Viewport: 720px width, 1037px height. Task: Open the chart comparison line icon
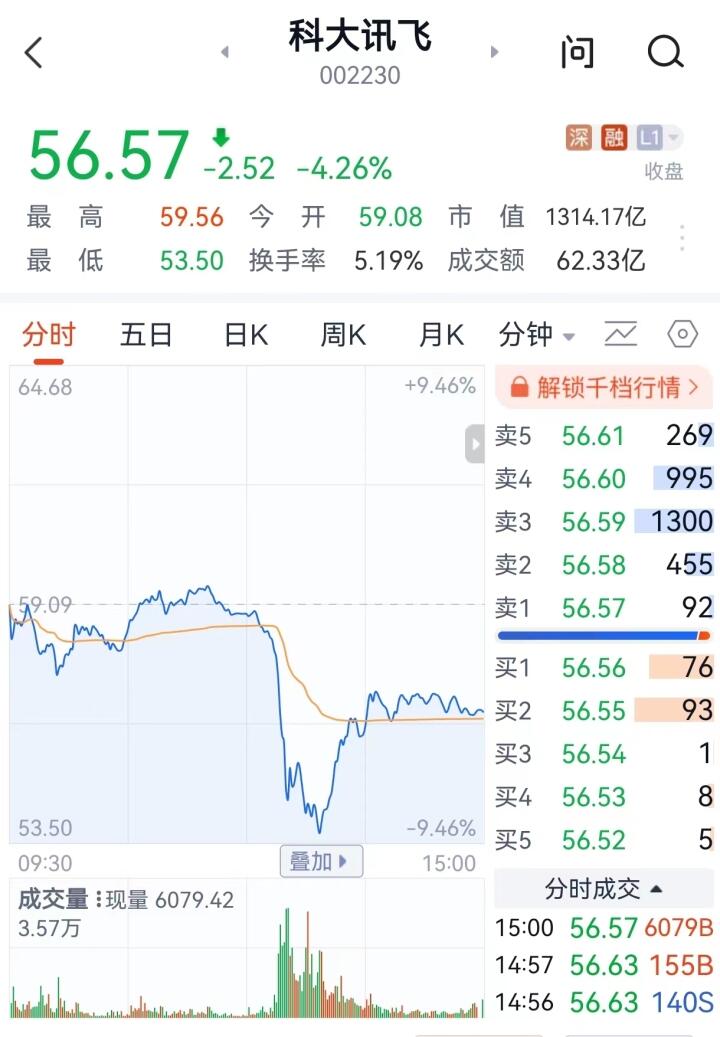620,335
